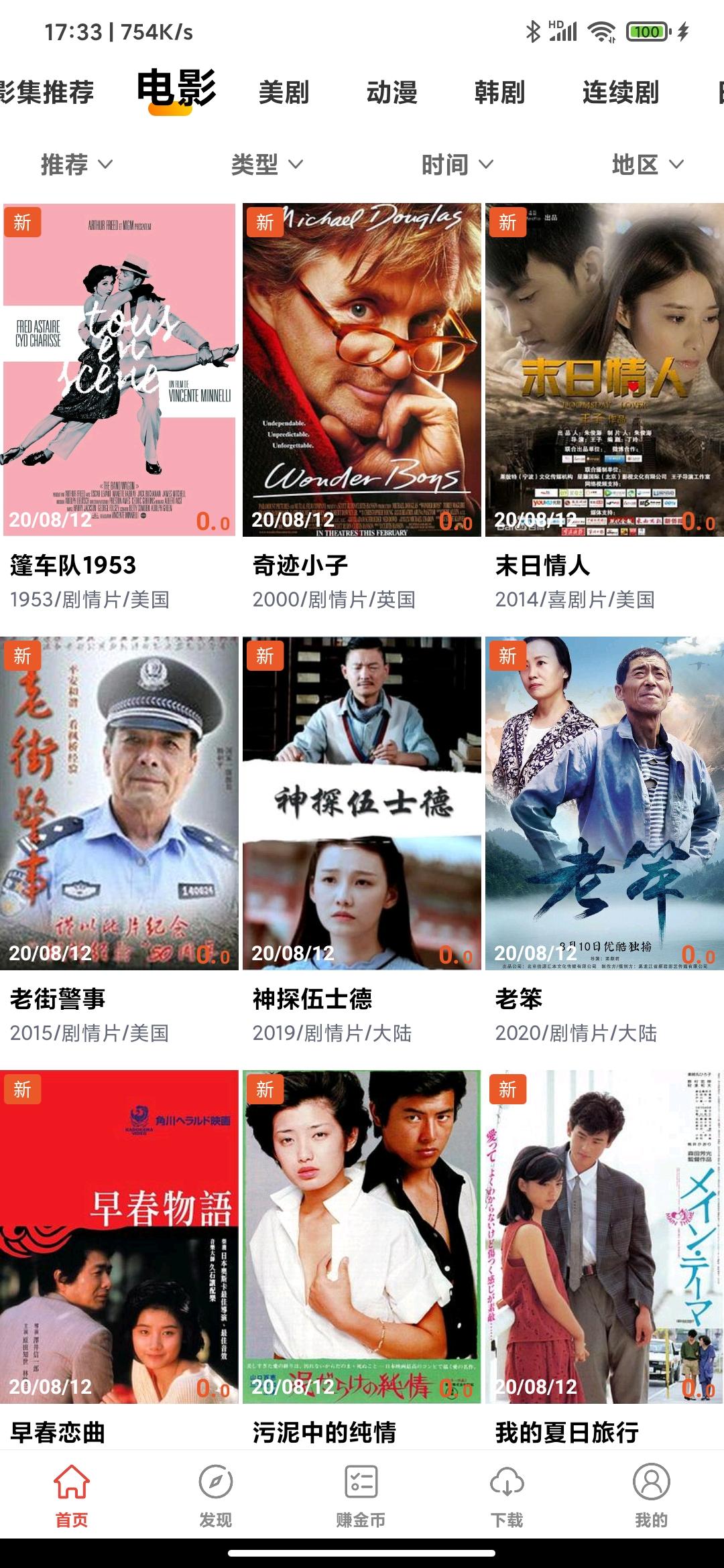
Task: Switch to the 美剧 tab
Action: [x=284, y=92]
